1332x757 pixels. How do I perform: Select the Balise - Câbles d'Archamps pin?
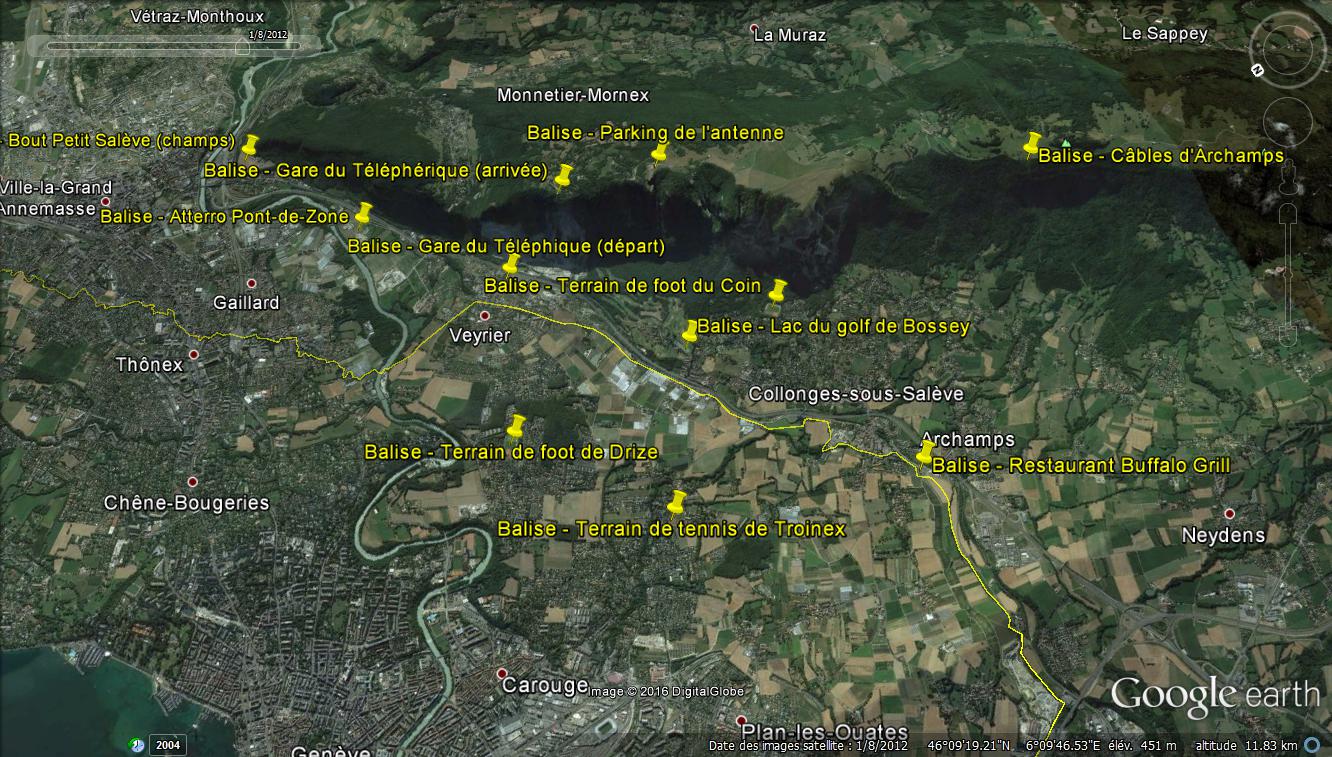[x=1033, y=144]
